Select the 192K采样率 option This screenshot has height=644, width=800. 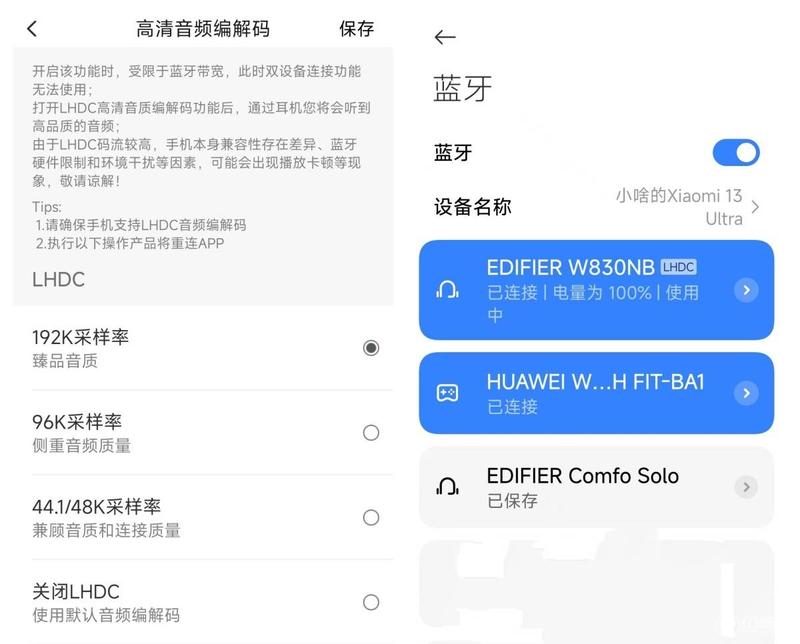pyautogui.click(x=371, y=348)
